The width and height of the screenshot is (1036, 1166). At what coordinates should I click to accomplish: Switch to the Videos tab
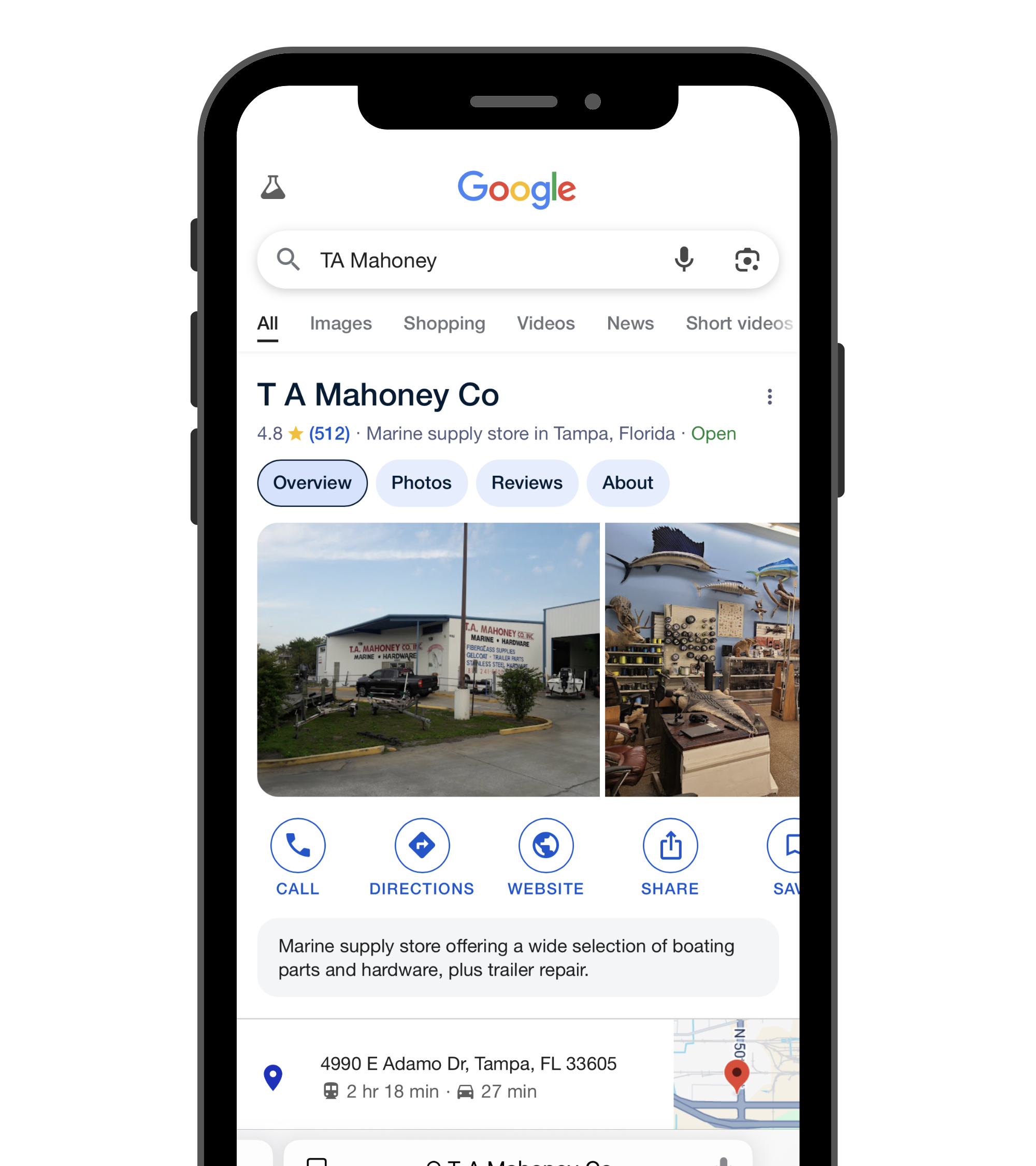545,323
